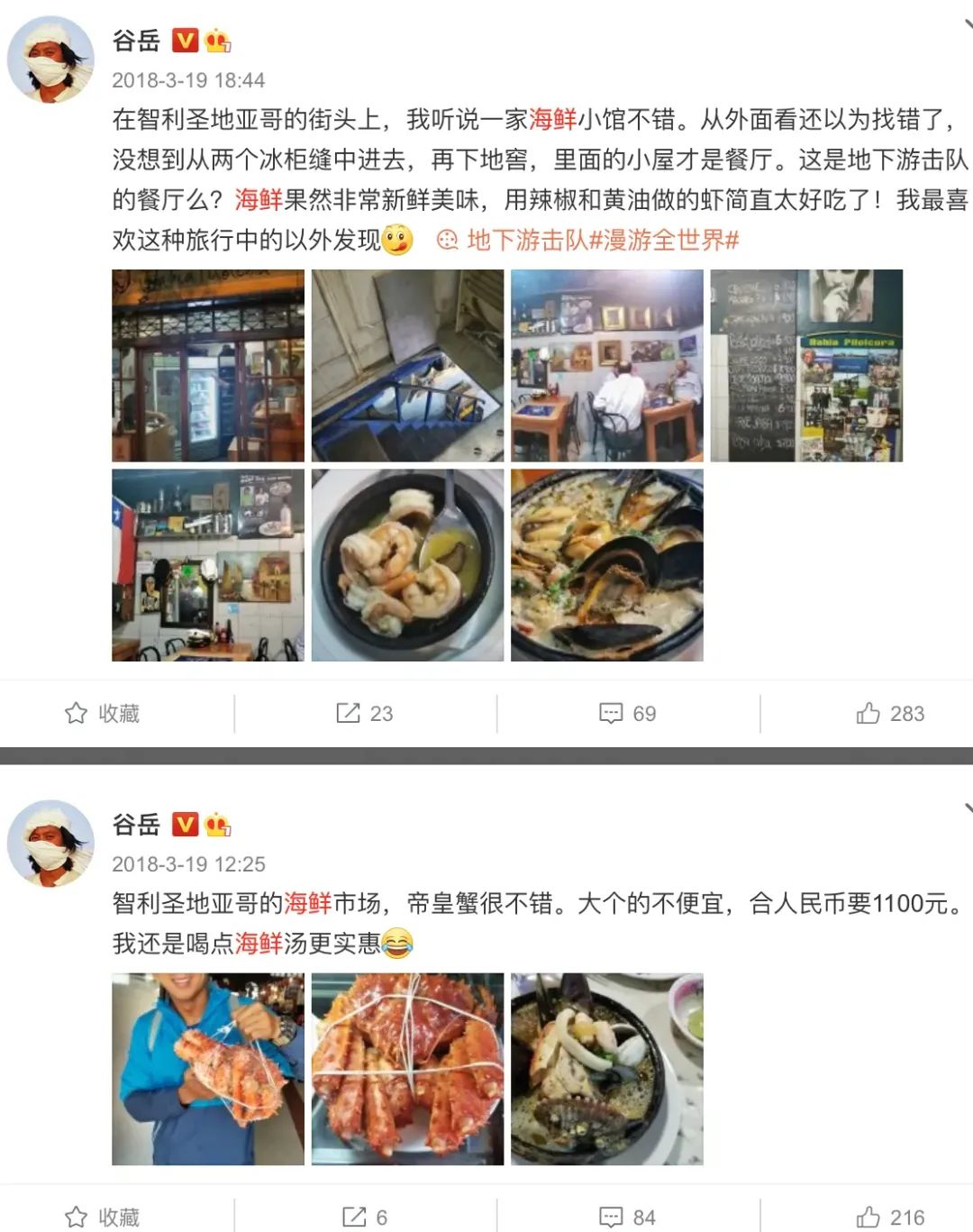
Task: Favorite the 18:44 seafood restaurant post
Action: (x=102, y=714)
